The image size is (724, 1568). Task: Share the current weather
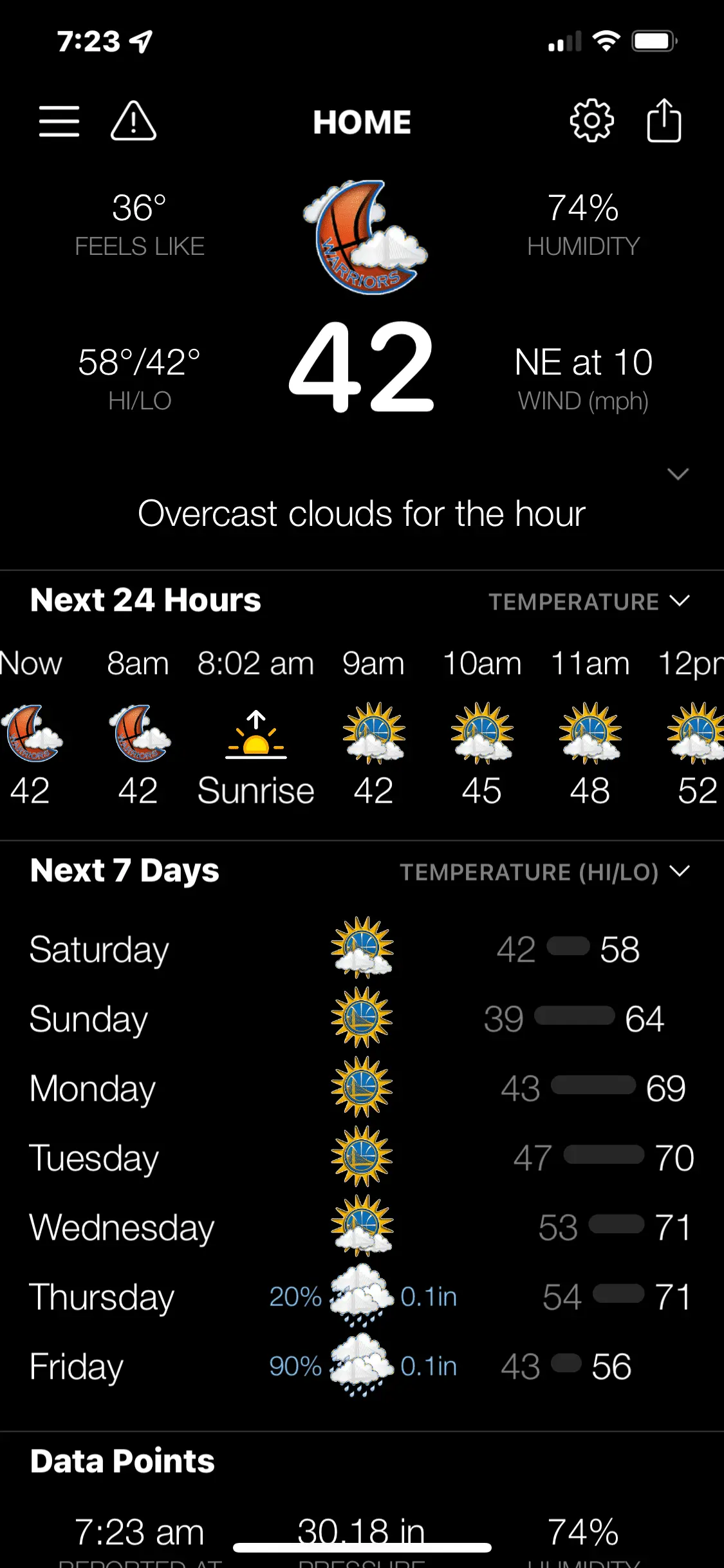click(664, 121)
